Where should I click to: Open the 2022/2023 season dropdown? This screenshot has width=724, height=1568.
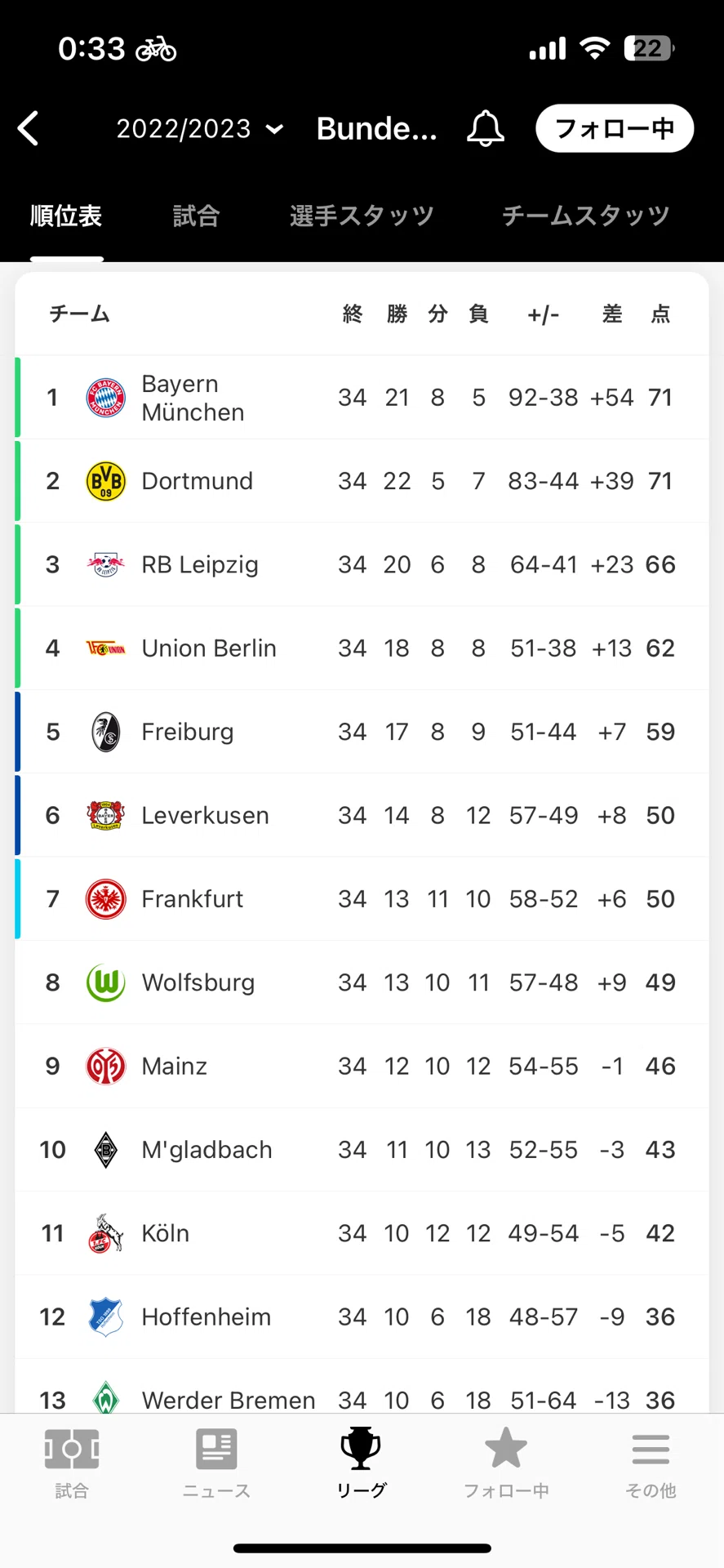click(200, 128)
